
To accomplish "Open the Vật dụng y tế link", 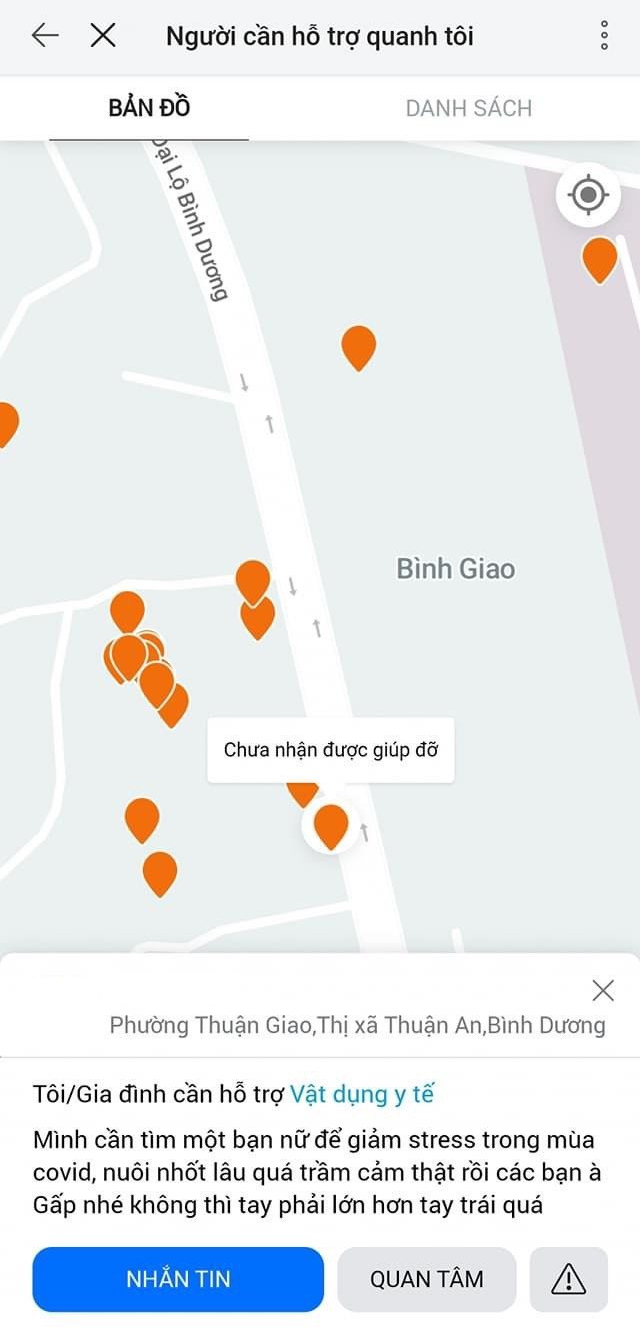I will click(x=362, y=1093).
